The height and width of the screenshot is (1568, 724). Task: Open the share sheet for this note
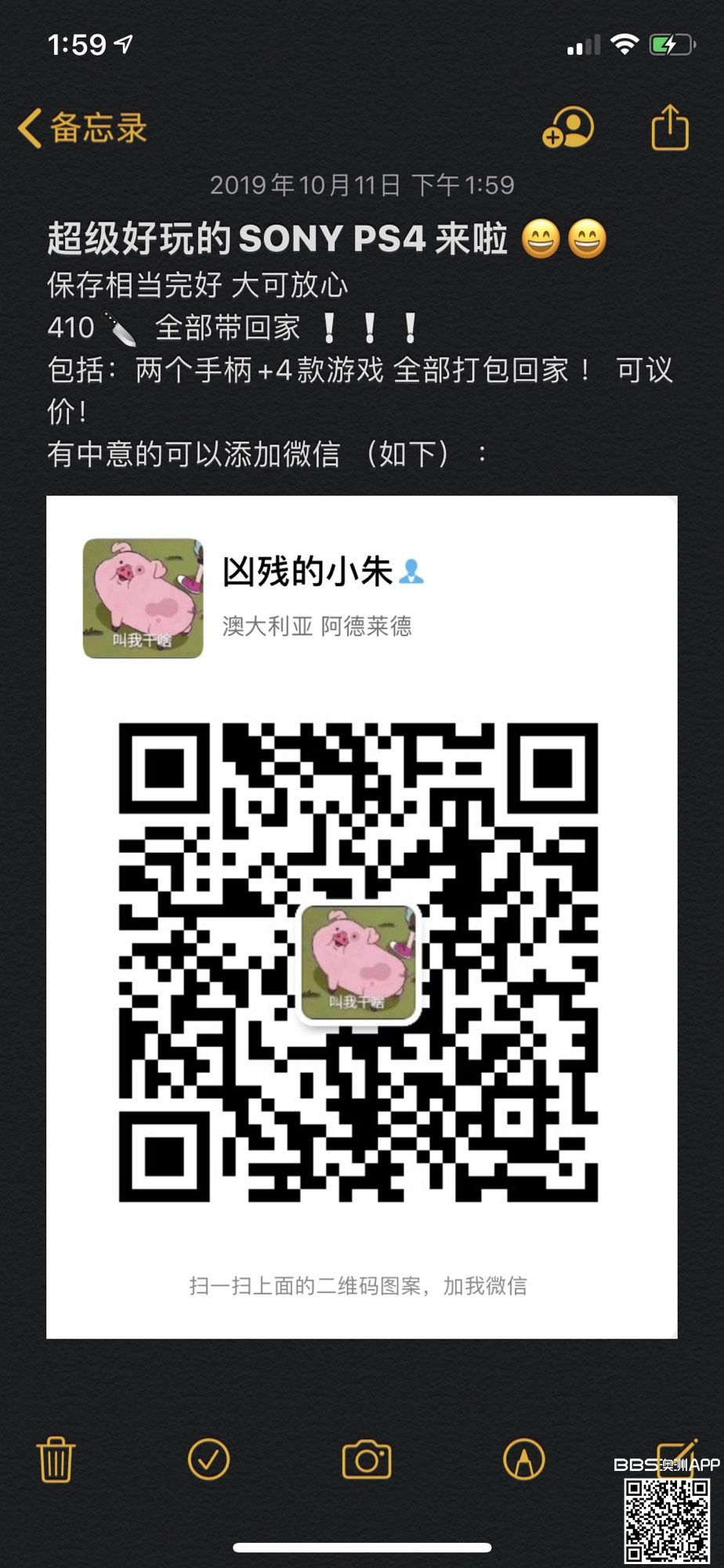pyautogui.click(x=670, y=127)
